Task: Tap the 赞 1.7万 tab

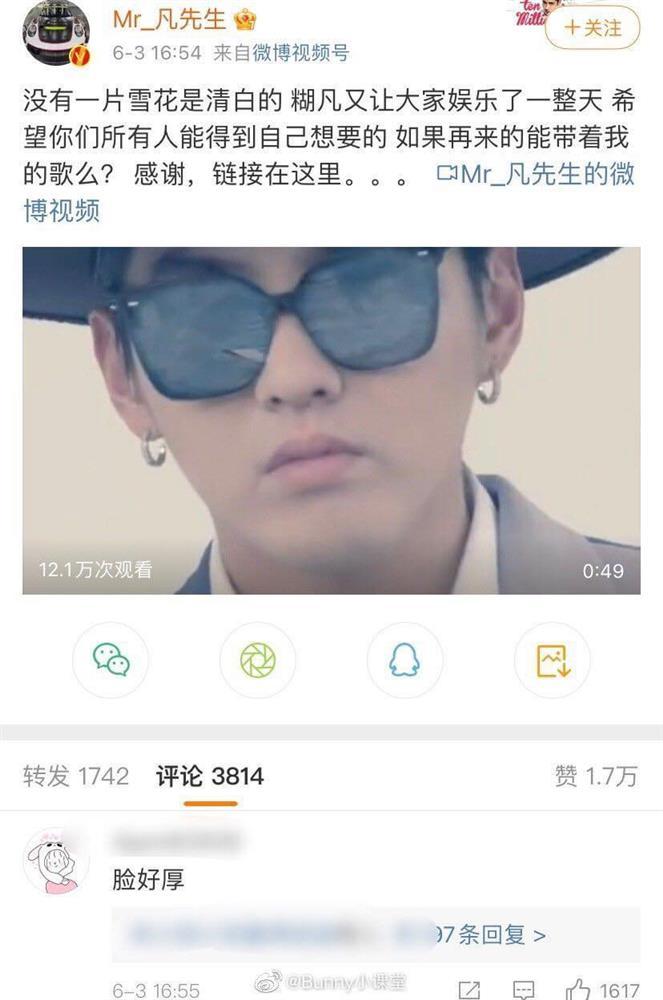Action: click(594, 776)
